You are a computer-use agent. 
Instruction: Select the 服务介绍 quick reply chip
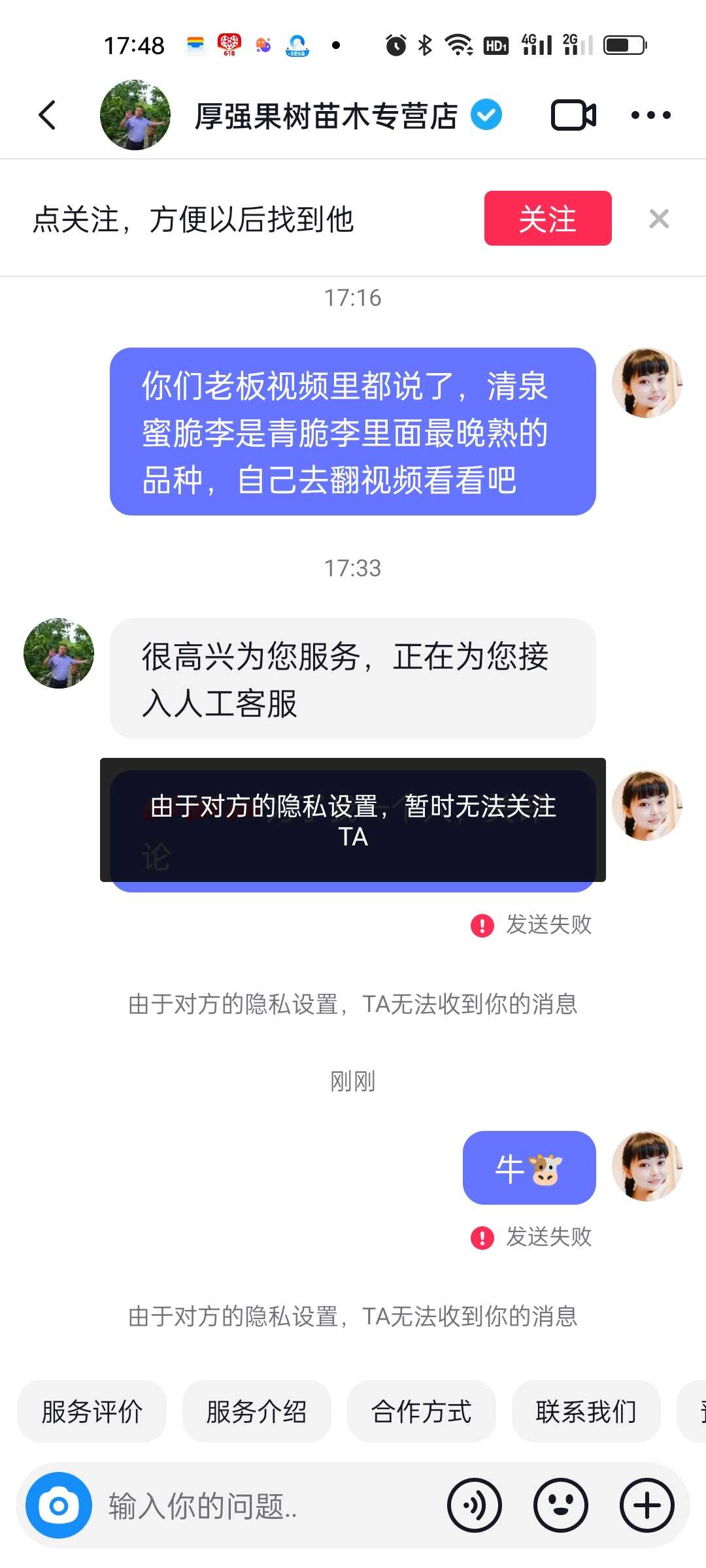pyautogui.click(x=256, y=1411)
